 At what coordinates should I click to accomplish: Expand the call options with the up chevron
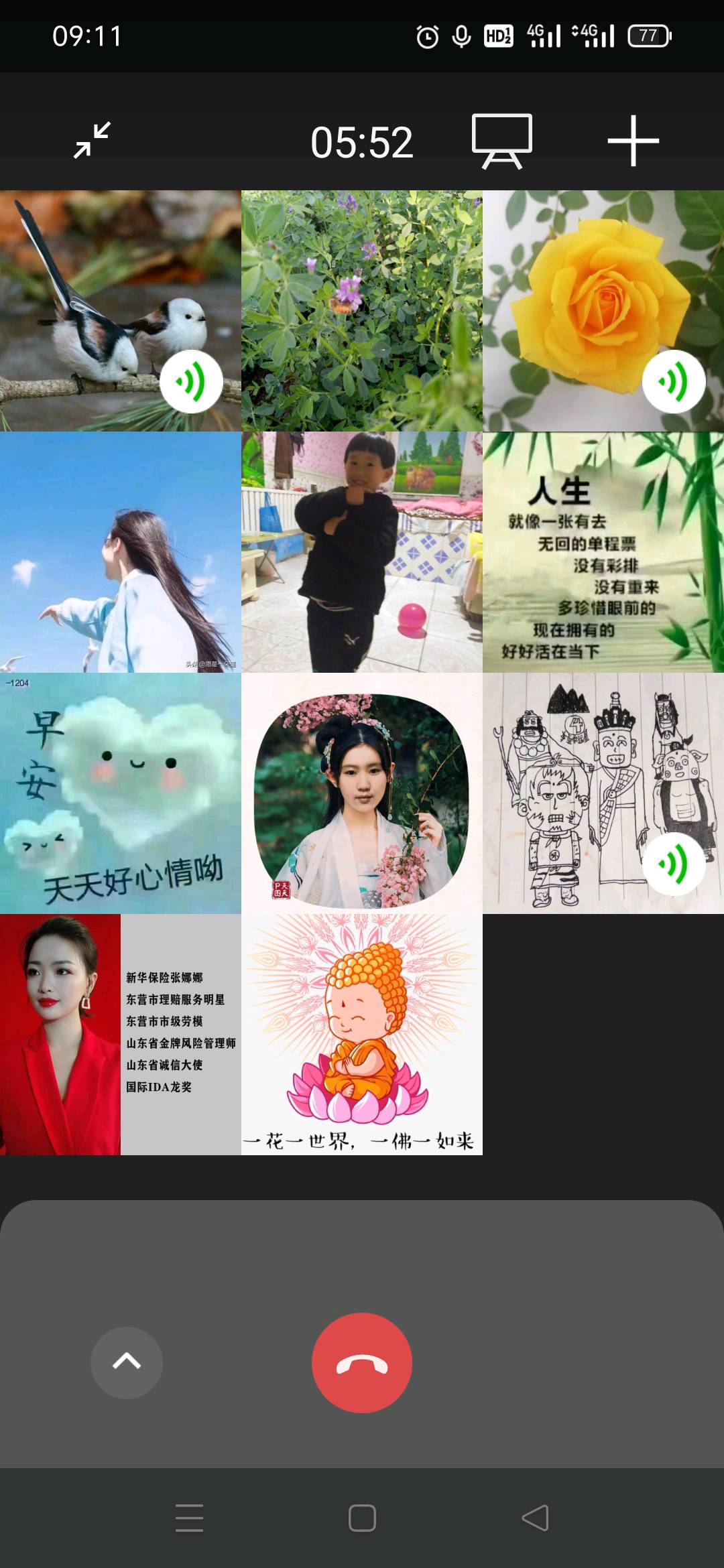click(127, 1363)
